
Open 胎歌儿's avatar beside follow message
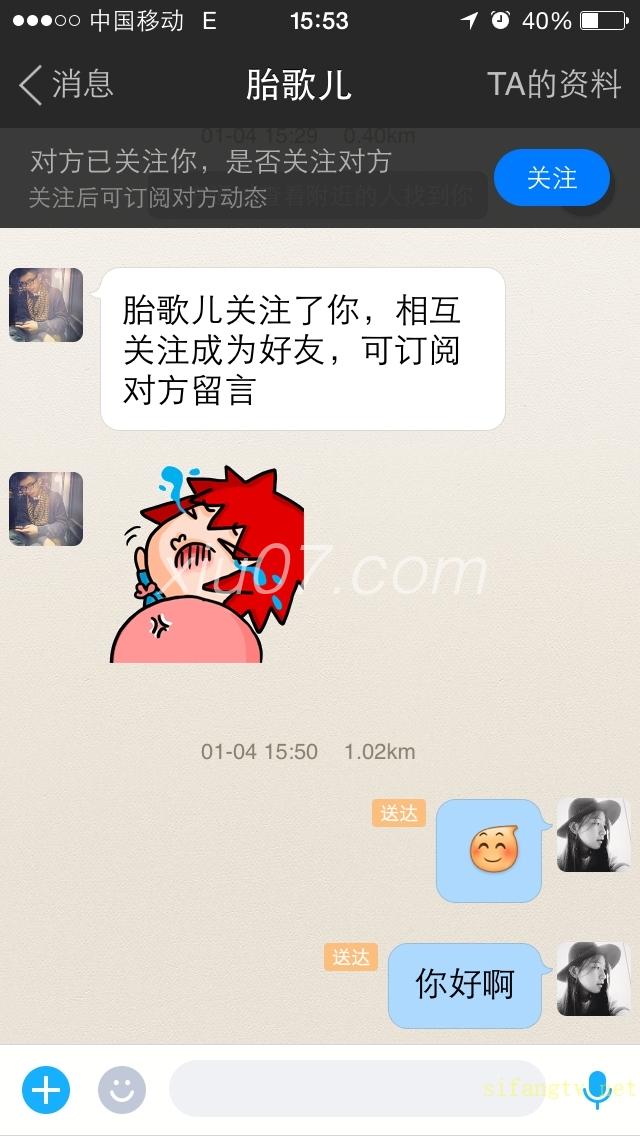click(x=46, y=305)
